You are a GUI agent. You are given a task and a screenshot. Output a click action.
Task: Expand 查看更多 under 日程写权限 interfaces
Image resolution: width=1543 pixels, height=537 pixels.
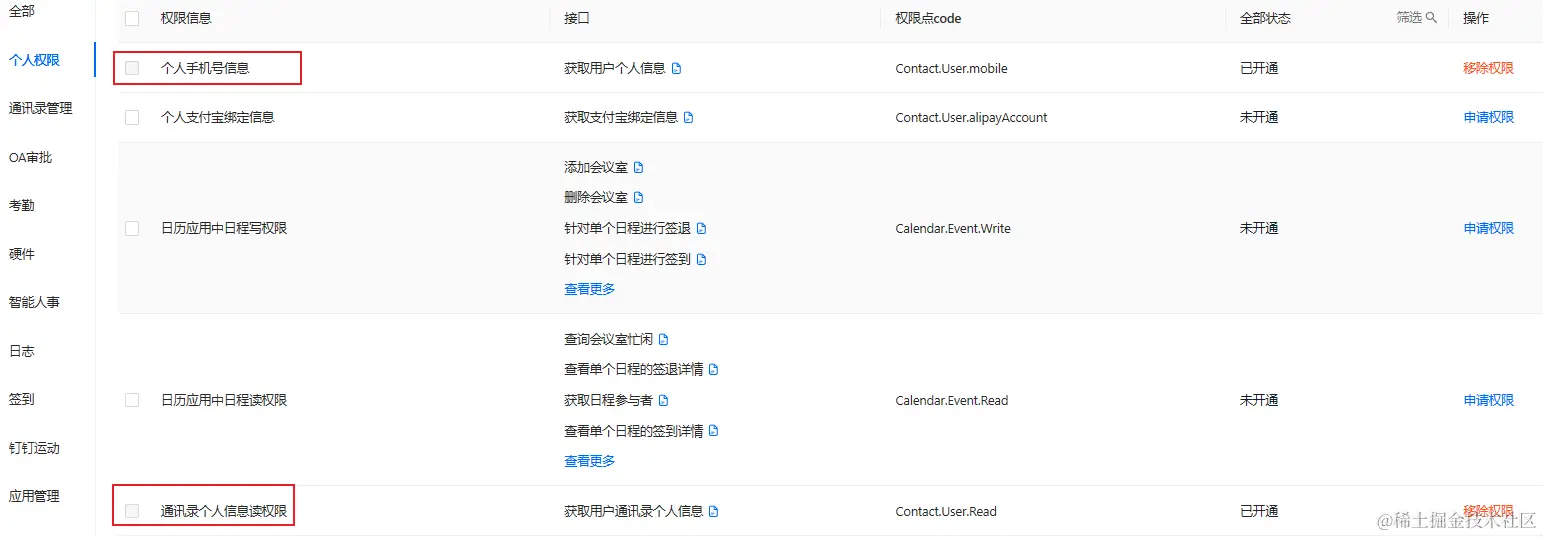pyautogui.click(x=589, y=289)
